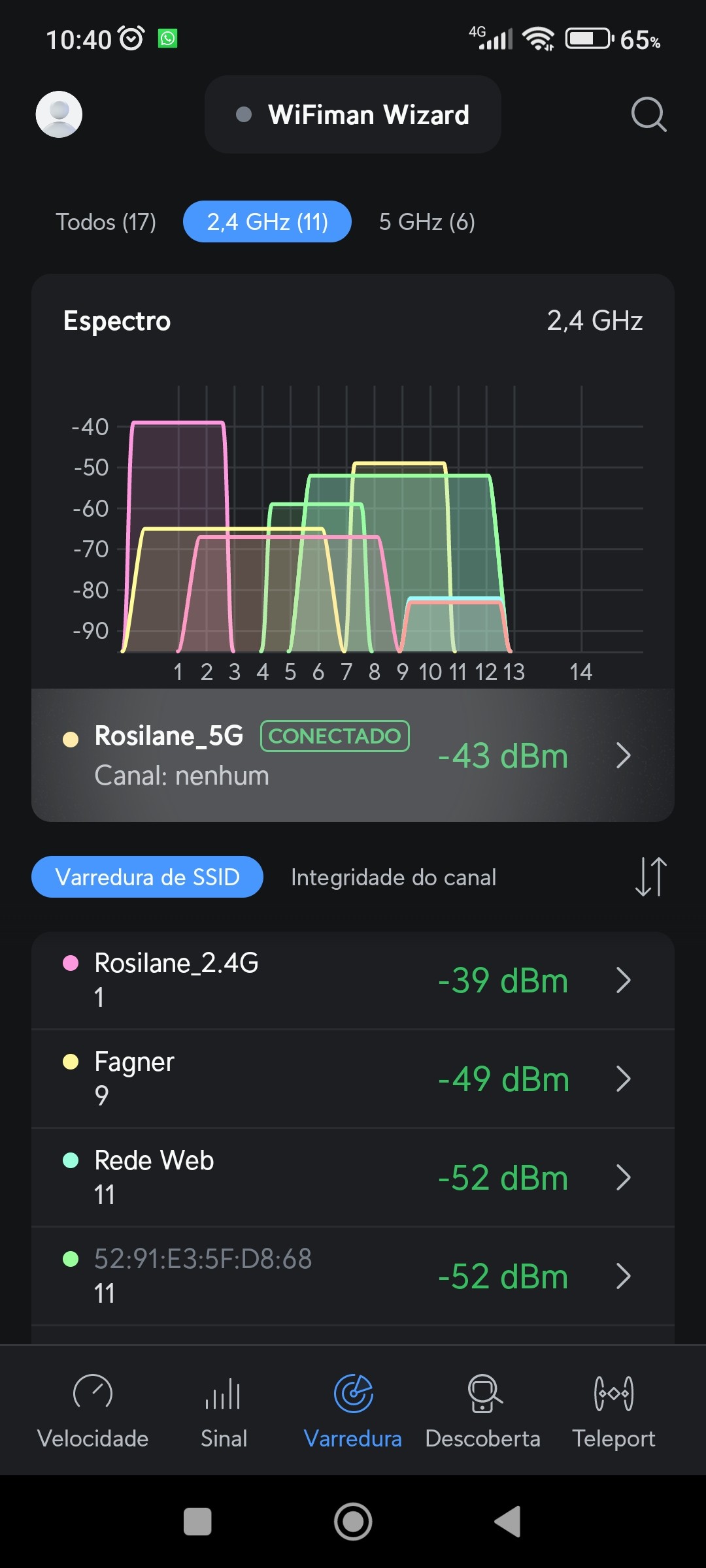Select the 2,4 GHz (11) filter
The image size is (706, 1568).
267,222
